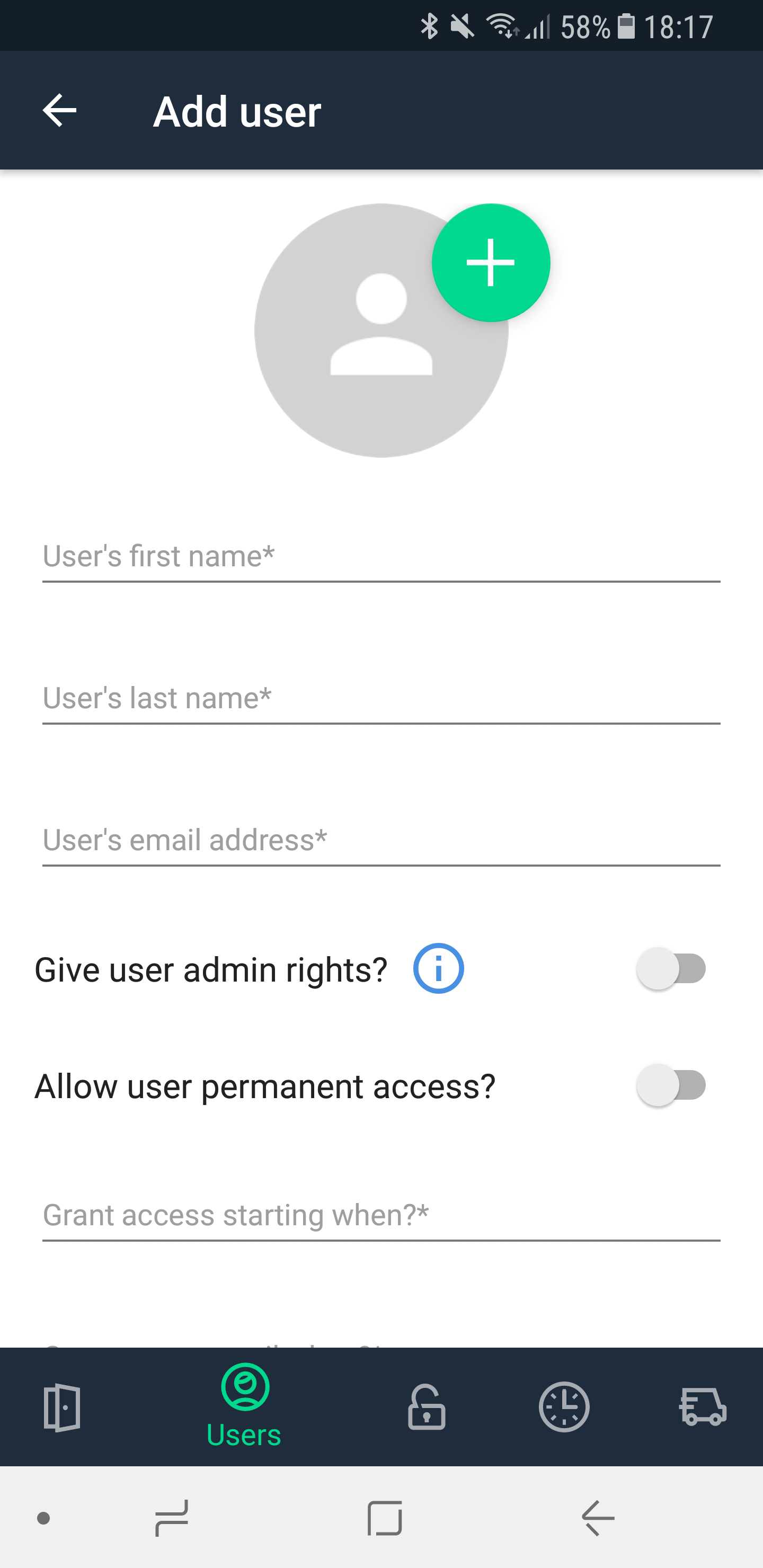
Task: Open info about admin rights
Action: click(x=438, y=968)
